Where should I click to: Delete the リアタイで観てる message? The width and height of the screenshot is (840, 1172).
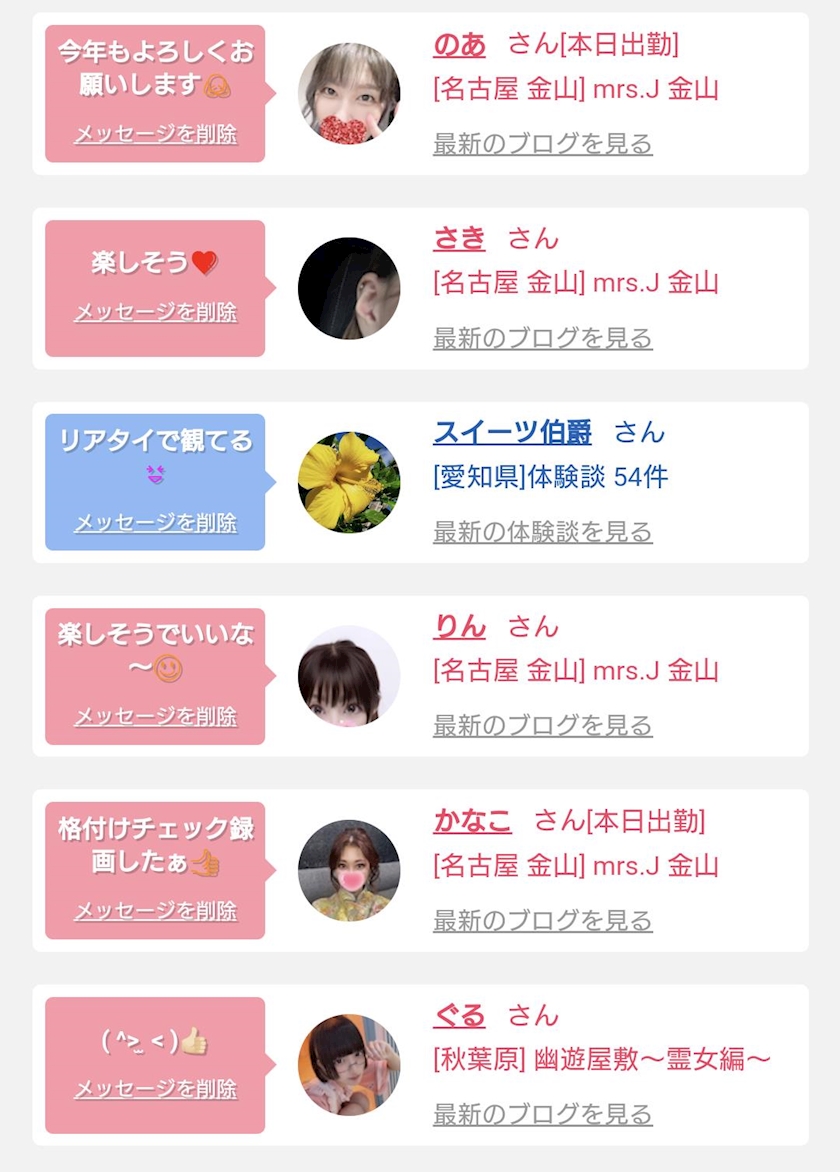point(155,522)
